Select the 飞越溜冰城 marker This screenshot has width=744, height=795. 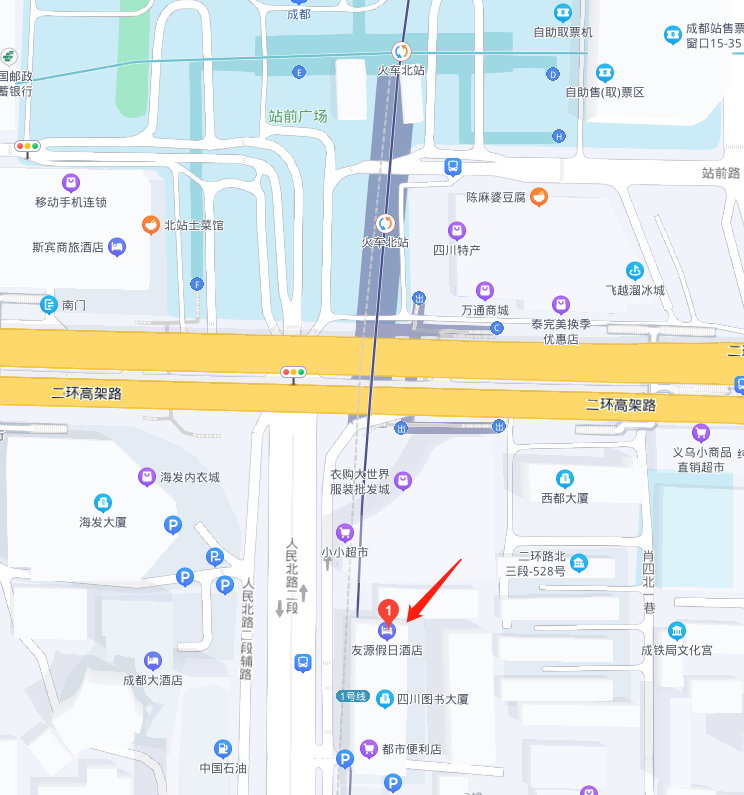pyautogui.click(x=634, y=271)
